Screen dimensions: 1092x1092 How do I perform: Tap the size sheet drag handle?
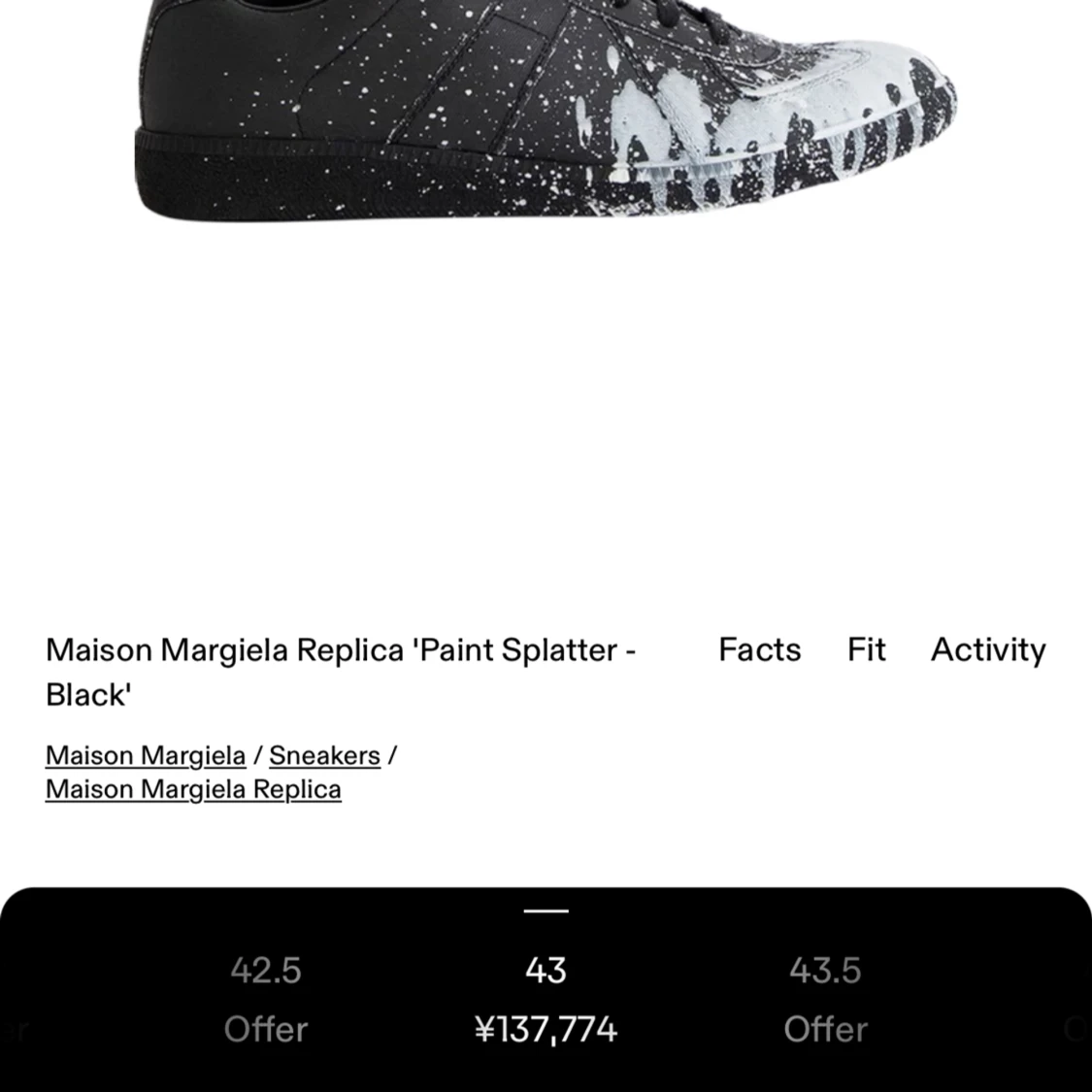pyautogui.click(x=546, y=911)
